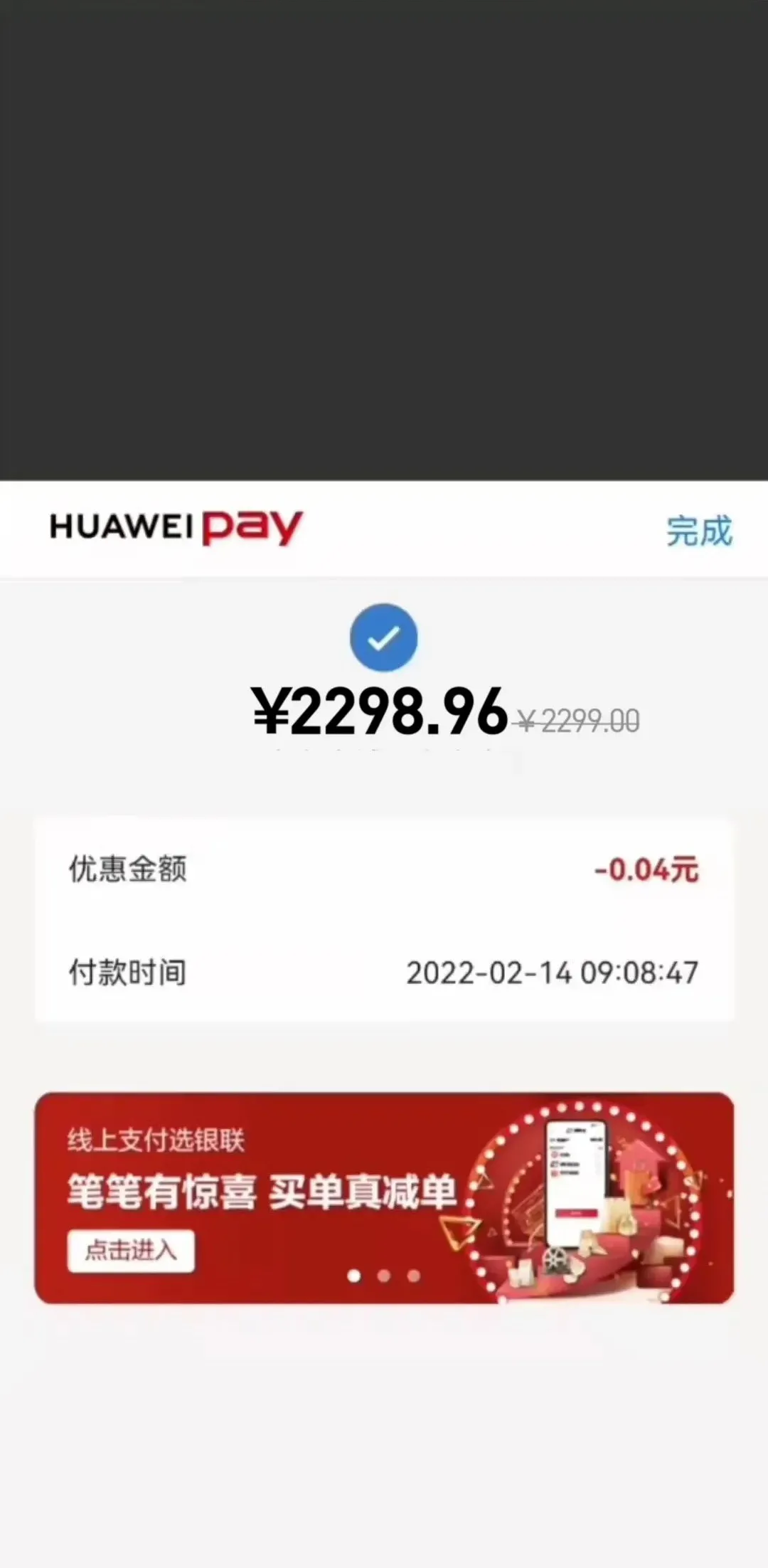
Task: Expand the 付款时间 payment time row
Action: 384,971
